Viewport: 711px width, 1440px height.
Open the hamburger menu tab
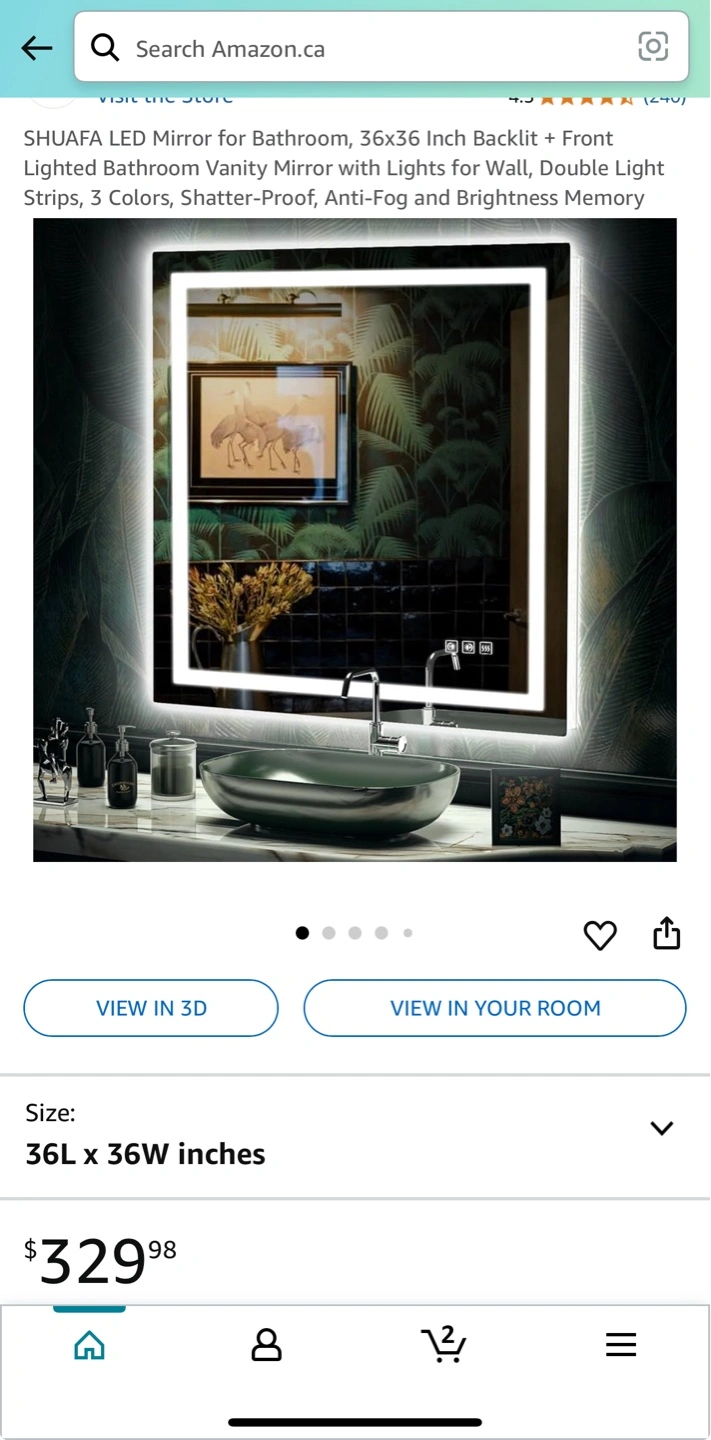[x=621, y=1345]
